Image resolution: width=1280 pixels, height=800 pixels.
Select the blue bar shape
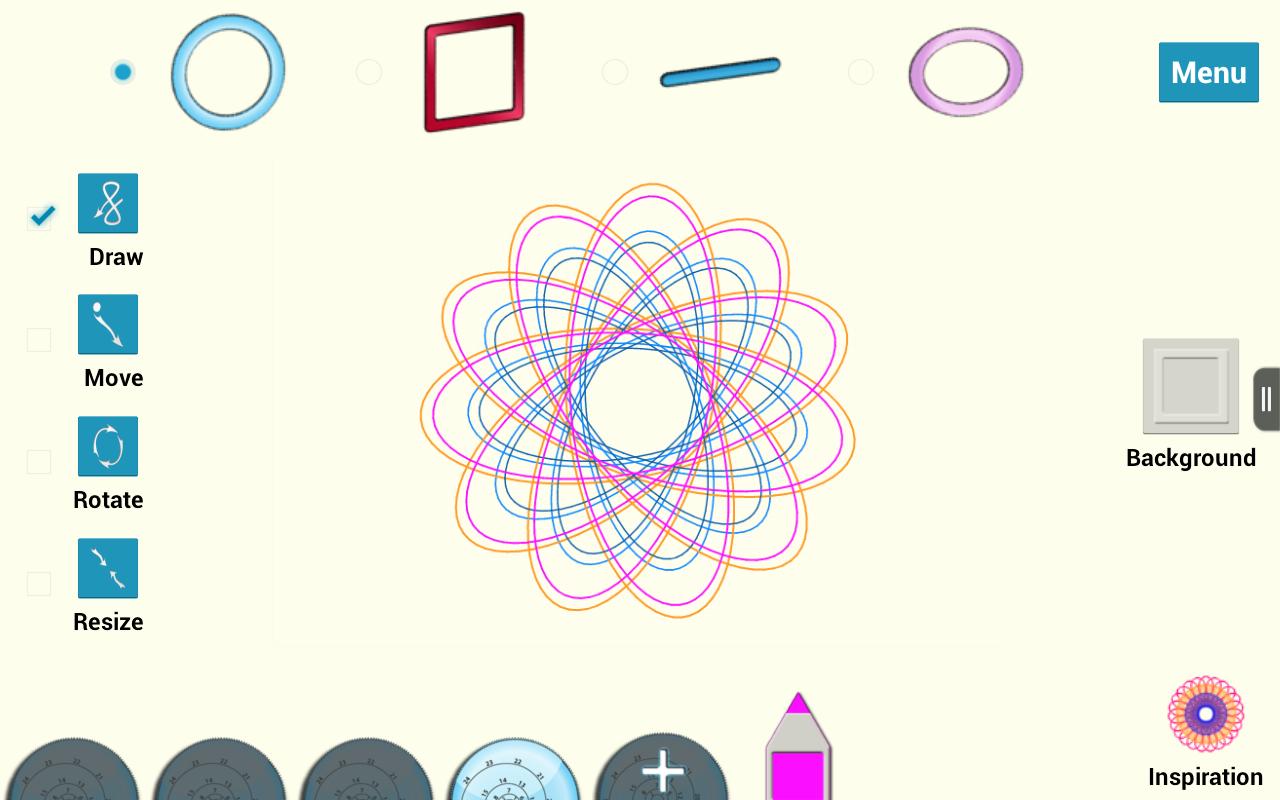pos(720,72)
